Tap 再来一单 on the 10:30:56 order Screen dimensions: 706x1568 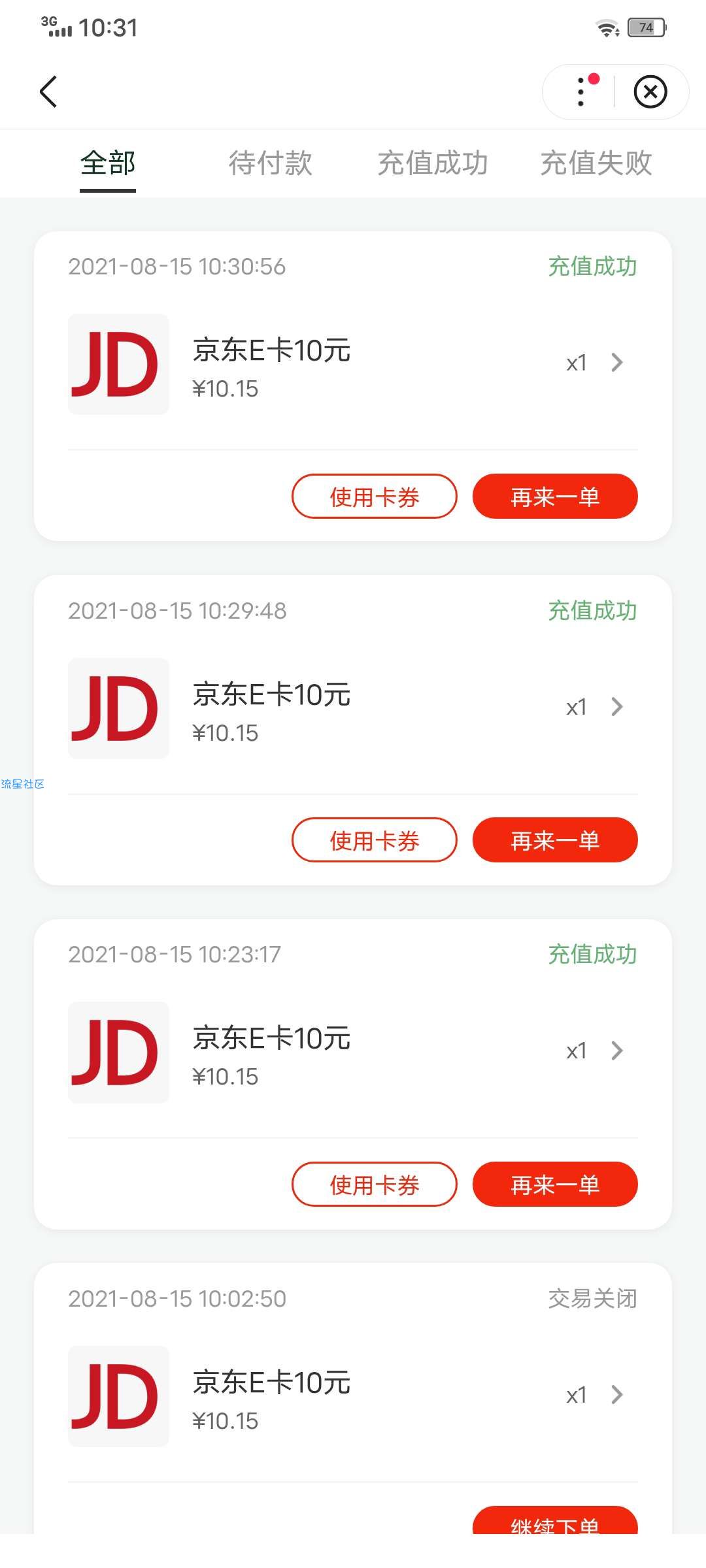pyautogui.click(x=555, y=497)
